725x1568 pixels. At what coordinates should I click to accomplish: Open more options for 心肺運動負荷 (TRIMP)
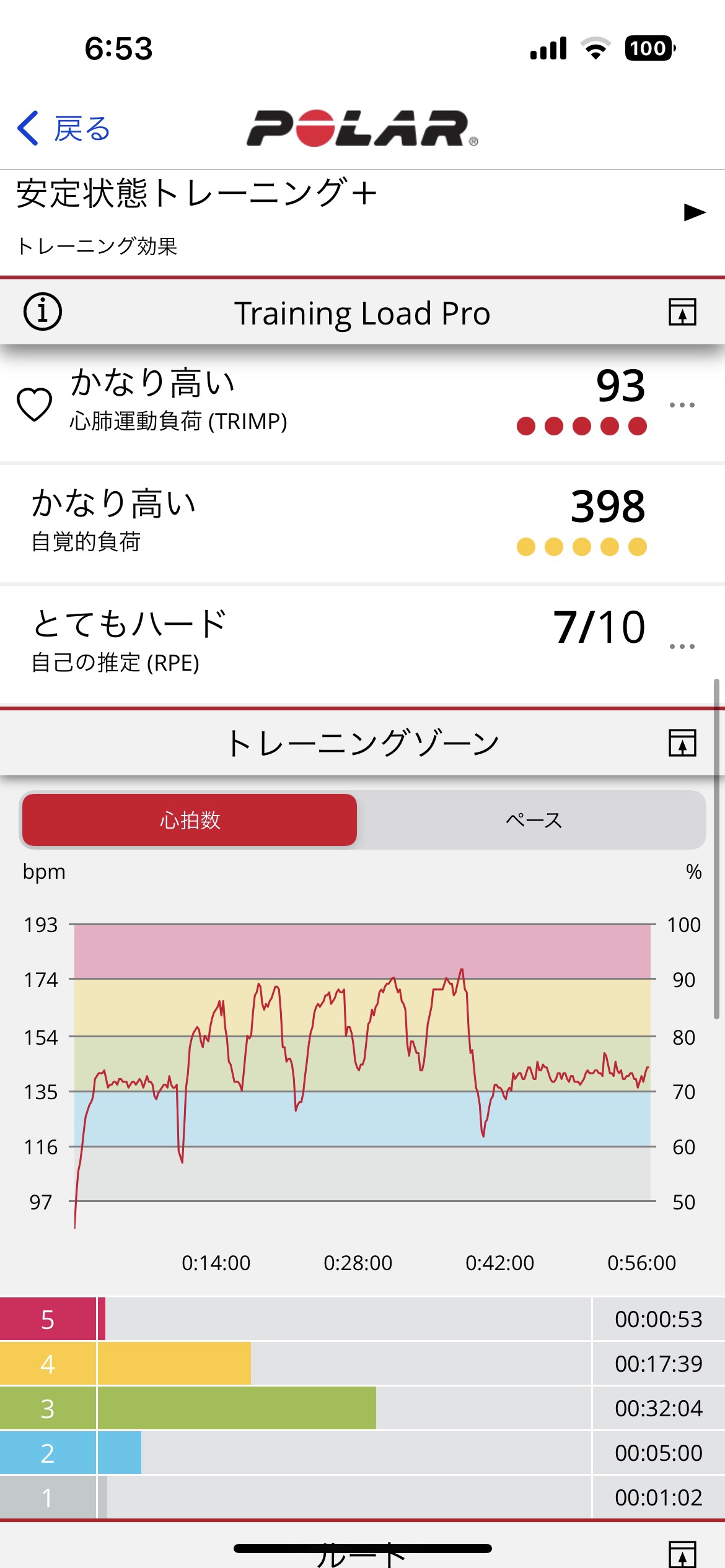(682, 405)
